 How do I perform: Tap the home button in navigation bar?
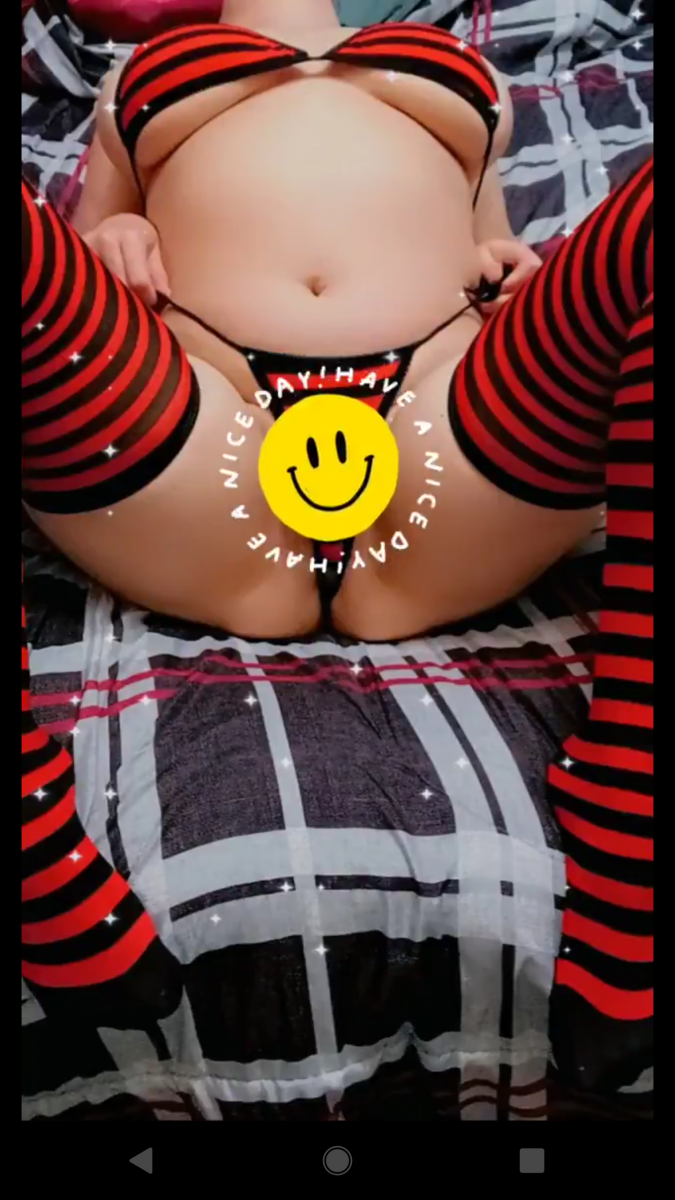(337, 1160)
